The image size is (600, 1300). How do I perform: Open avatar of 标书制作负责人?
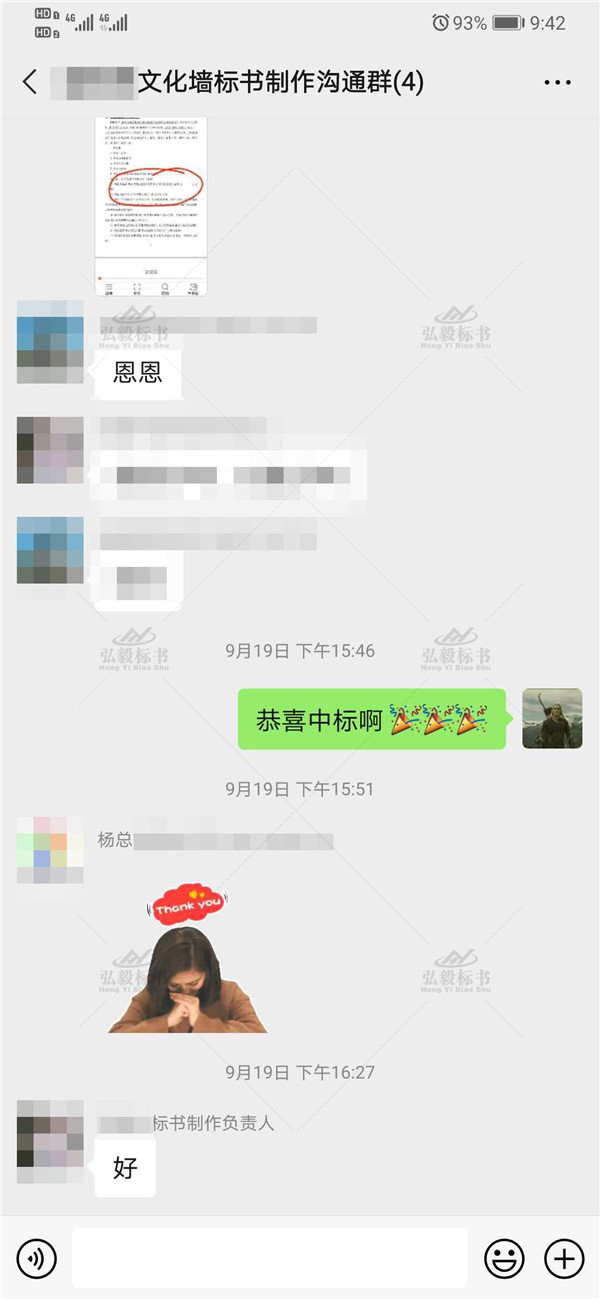coord(50,1134)
